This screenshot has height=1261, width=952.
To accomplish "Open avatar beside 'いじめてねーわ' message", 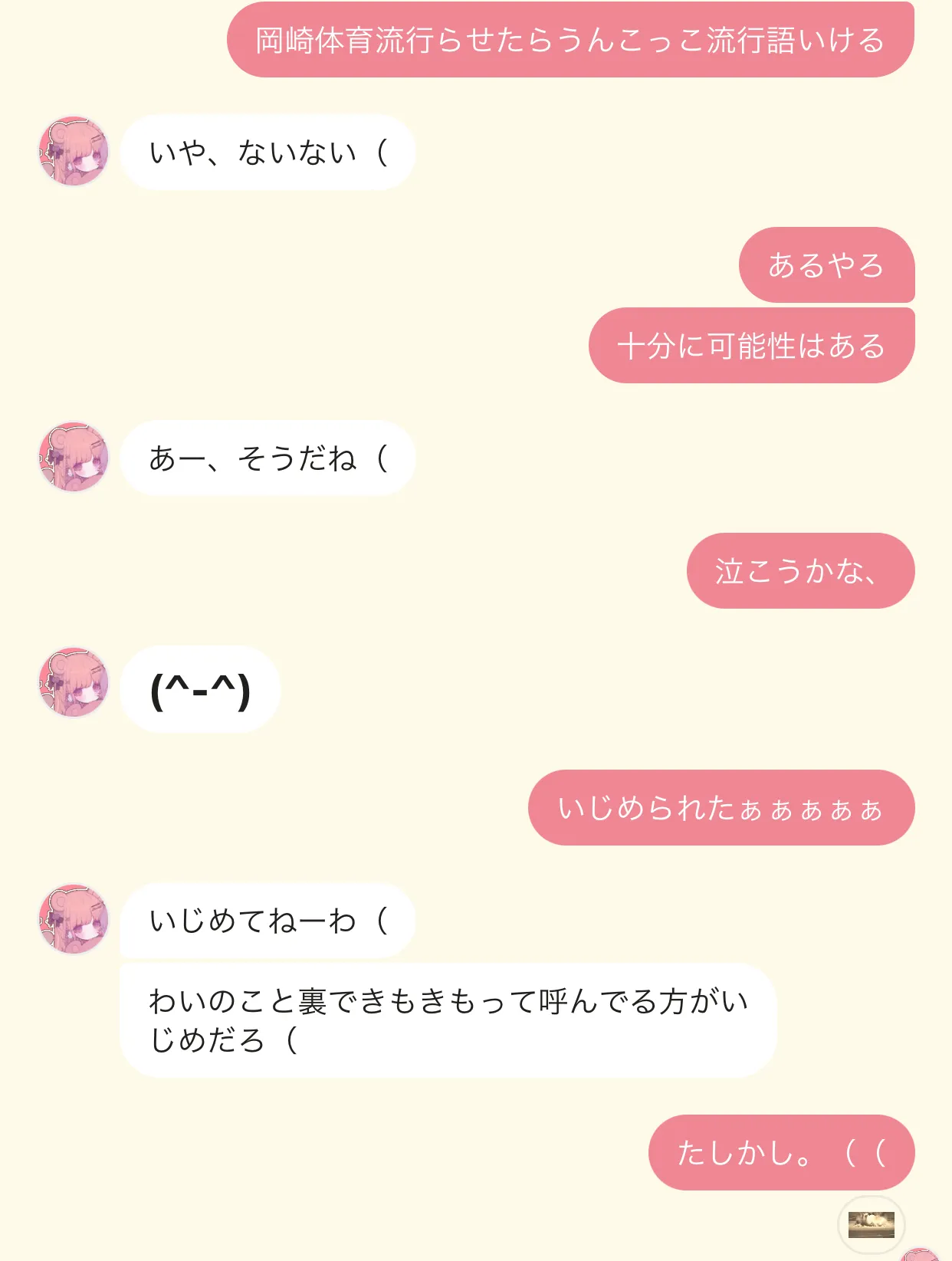I will (x=74, y=918).
